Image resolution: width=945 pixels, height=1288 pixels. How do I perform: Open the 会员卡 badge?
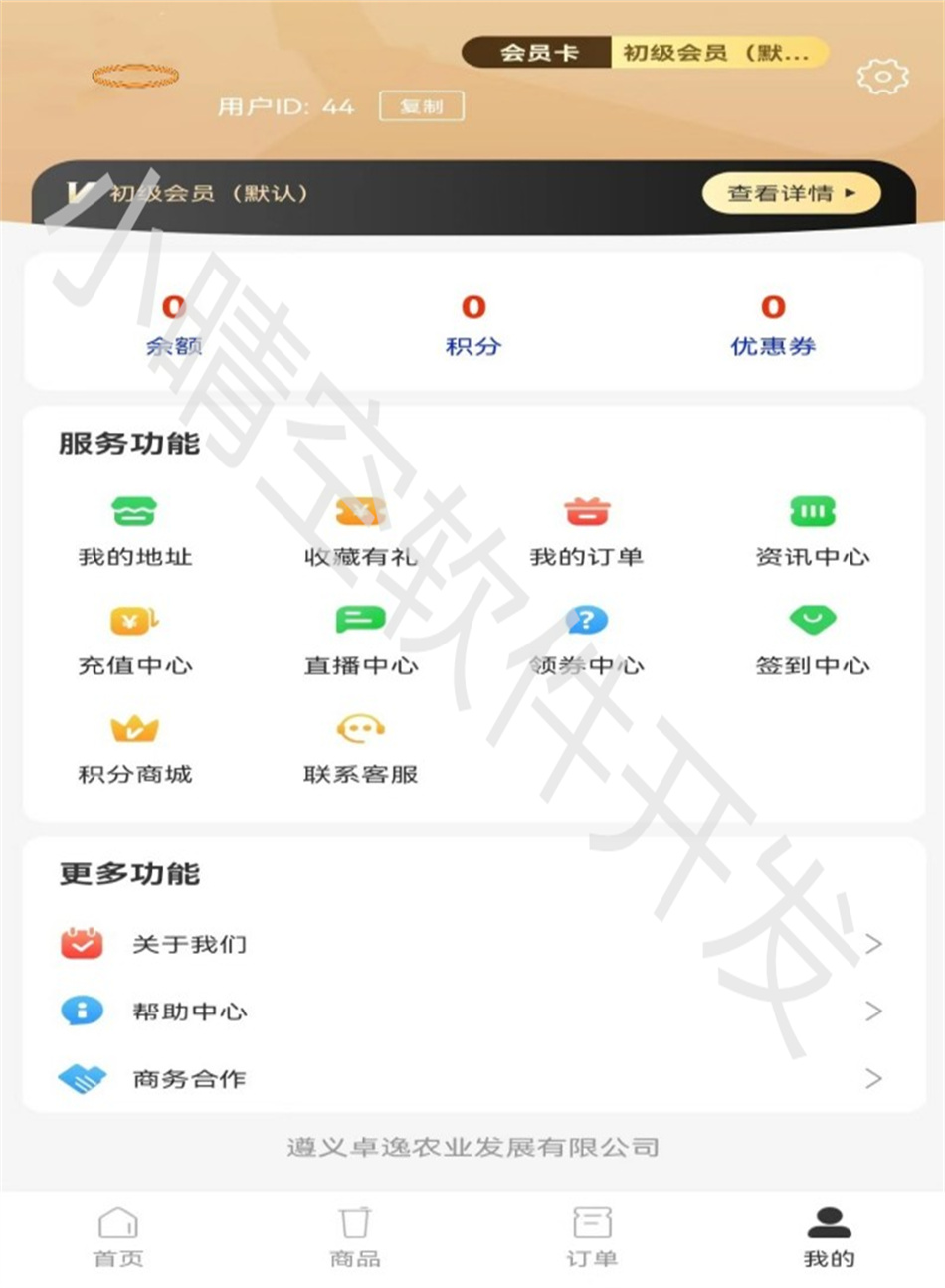point(538,53)
